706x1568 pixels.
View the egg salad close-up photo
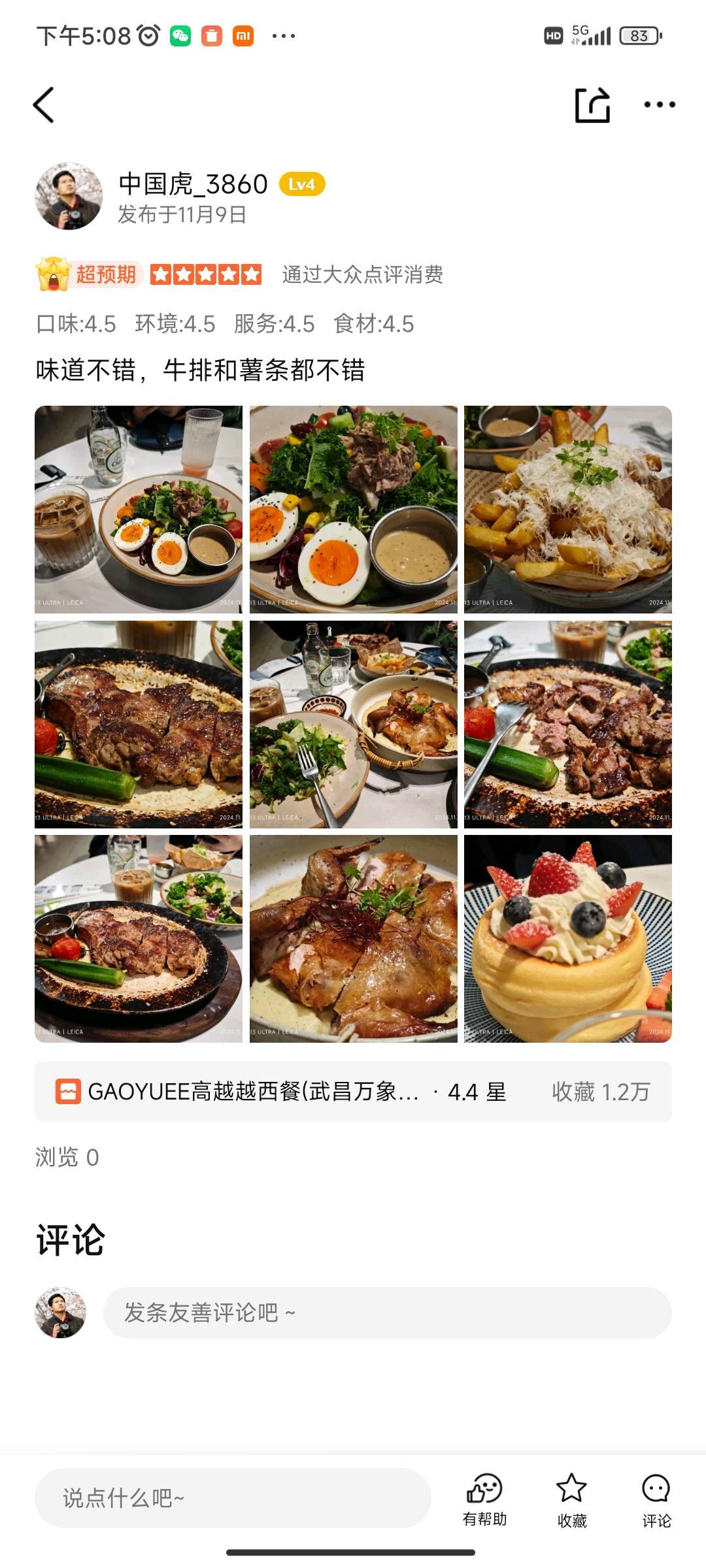(353, 509)
